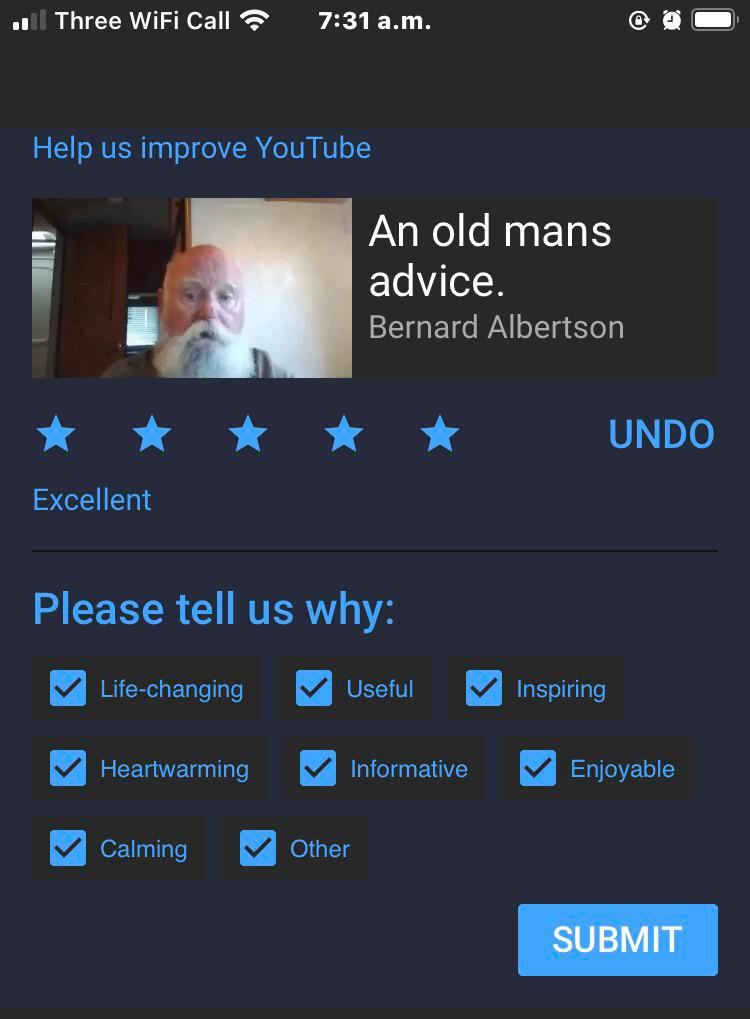The width and height of the screenshot is (750, 1019).
Task: Toggle the Useful checkbox
Action: pos(313,688)
